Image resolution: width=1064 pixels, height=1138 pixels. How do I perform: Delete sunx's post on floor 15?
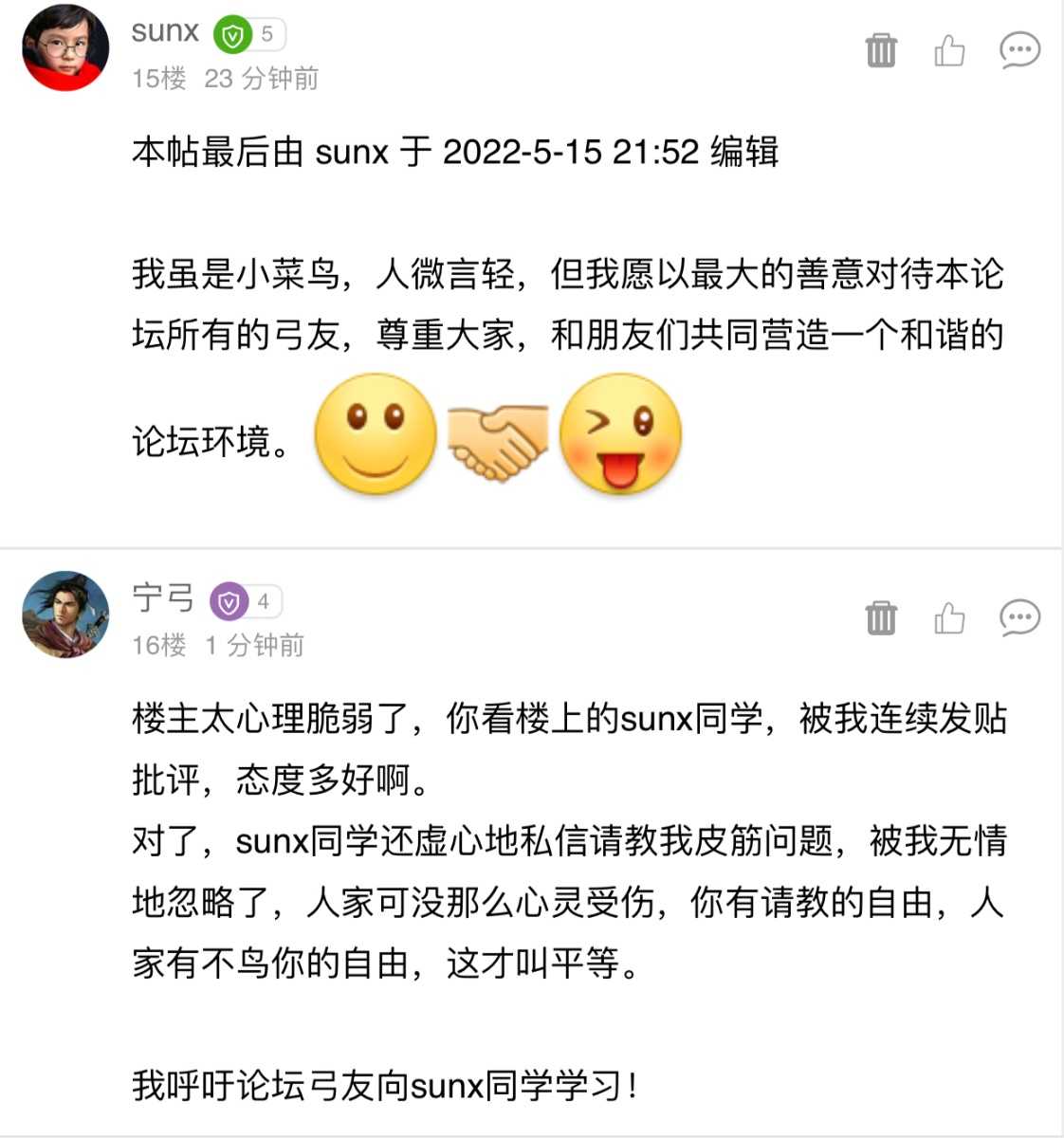tap(880, 50)
